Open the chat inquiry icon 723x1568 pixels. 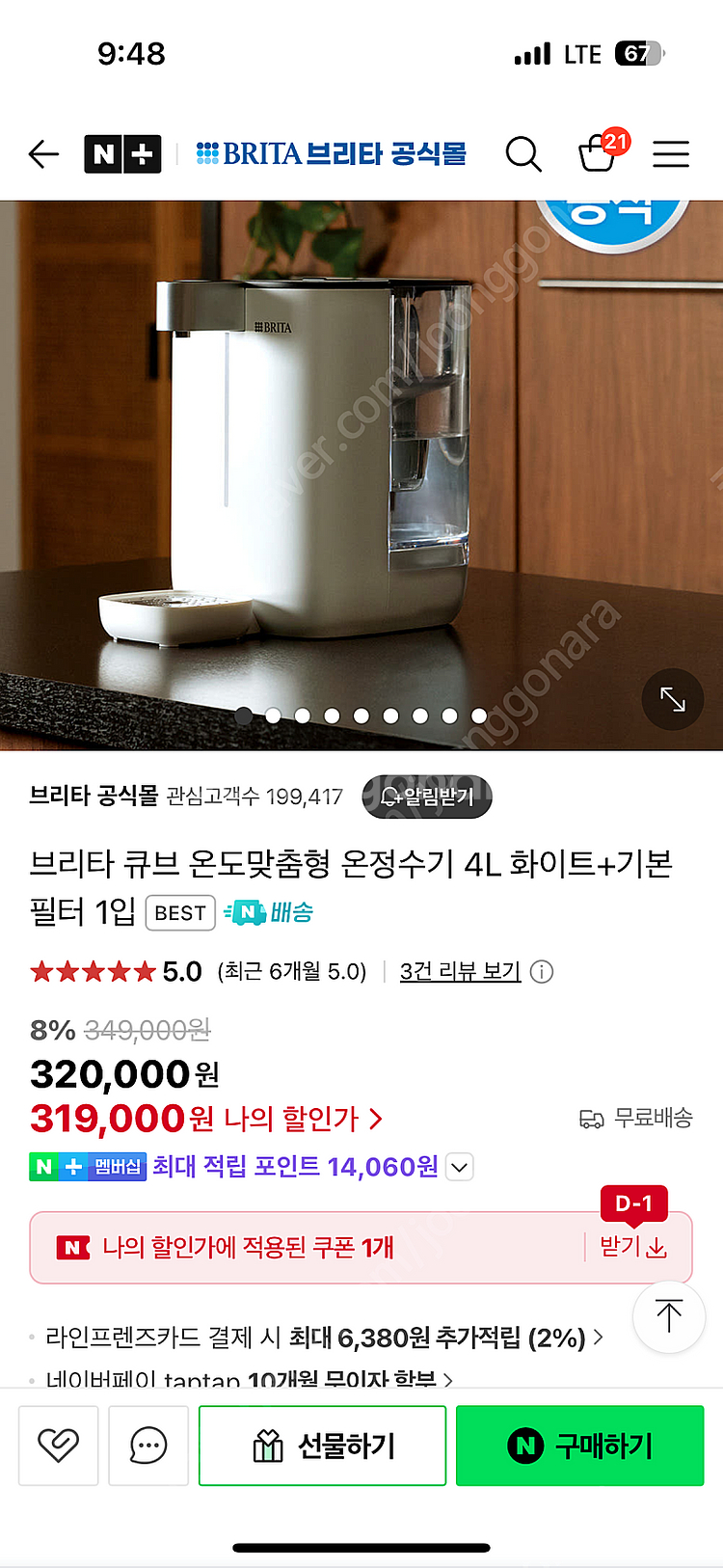148,1445
